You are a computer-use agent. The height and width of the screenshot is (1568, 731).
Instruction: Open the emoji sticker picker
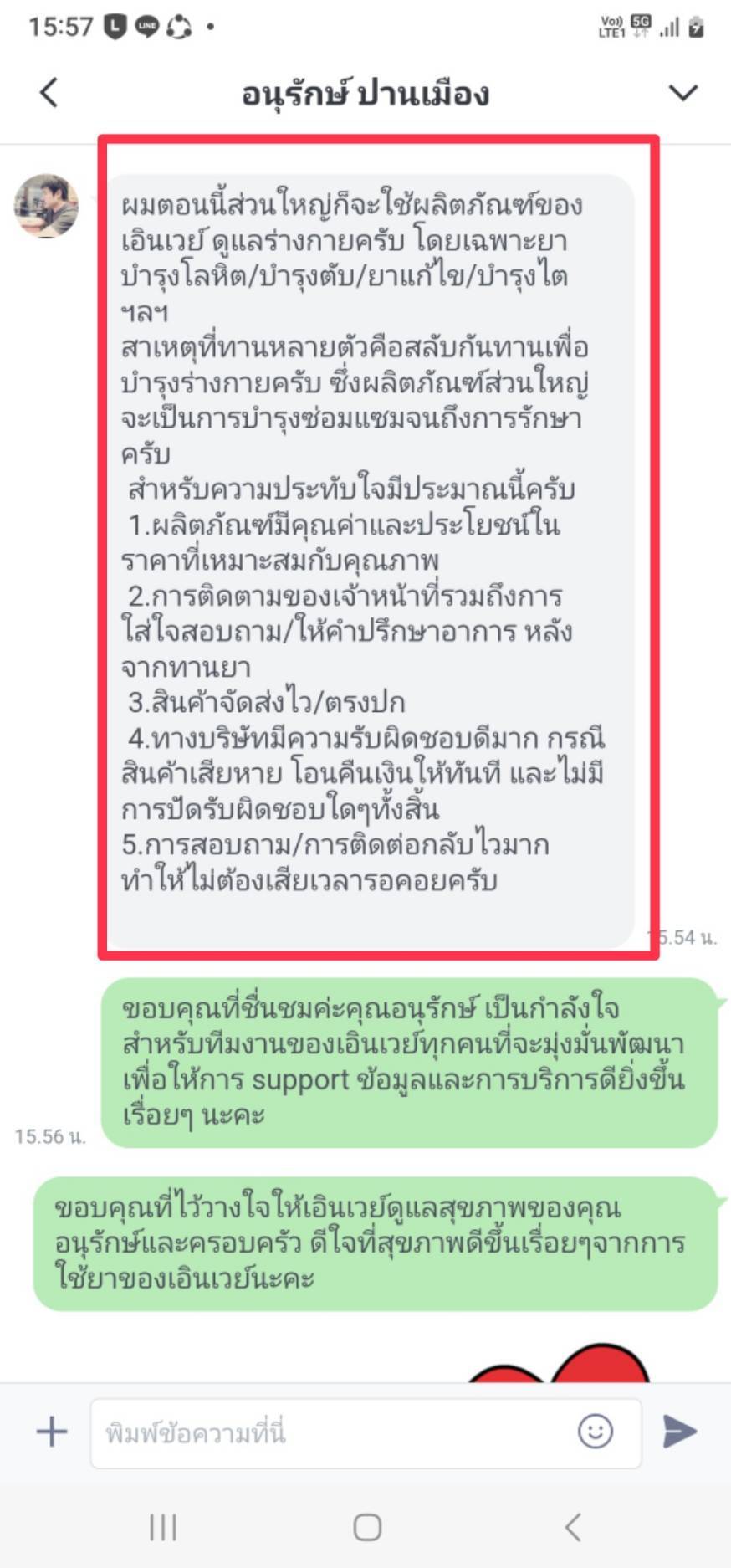pos(596,1432)
